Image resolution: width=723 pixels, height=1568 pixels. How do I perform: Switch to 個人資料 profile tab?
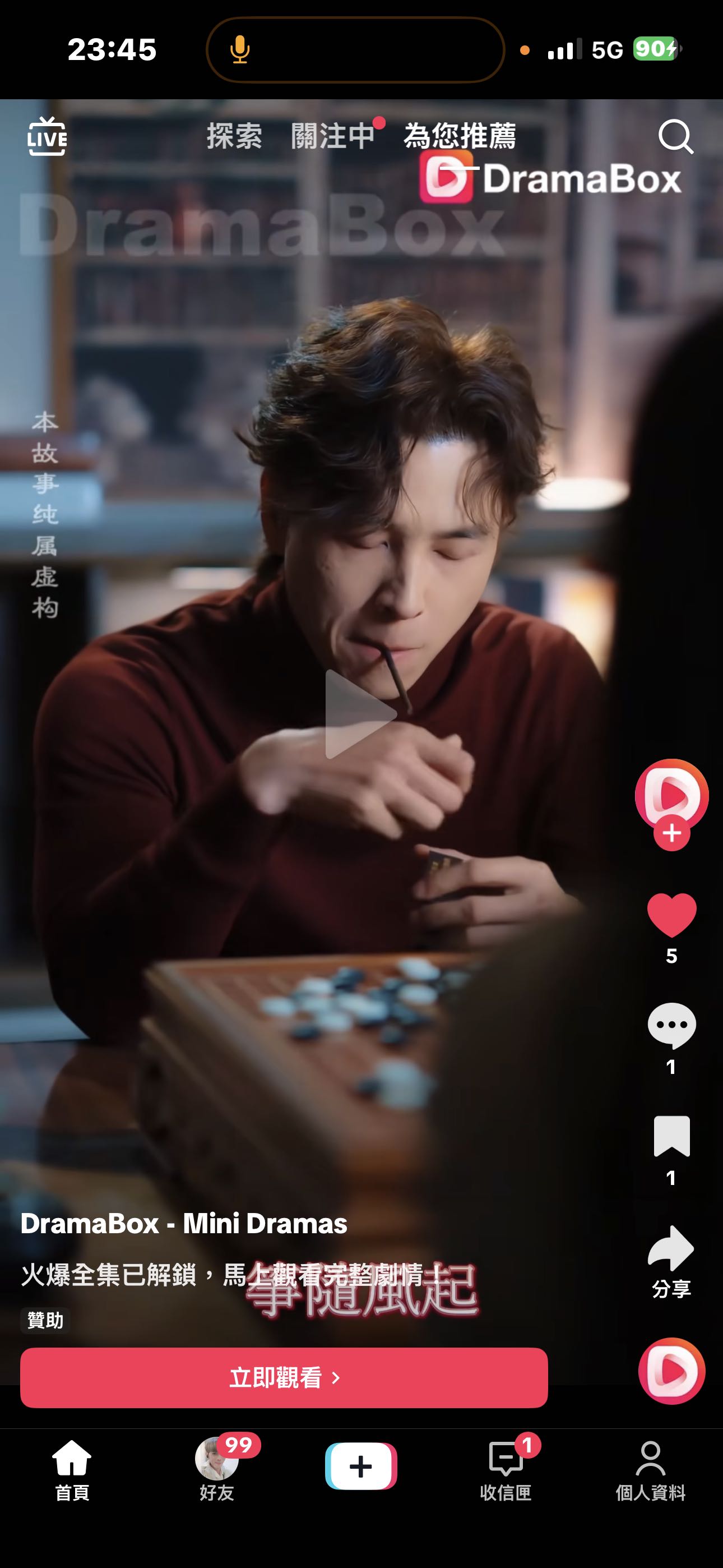tap(650, 1467)
